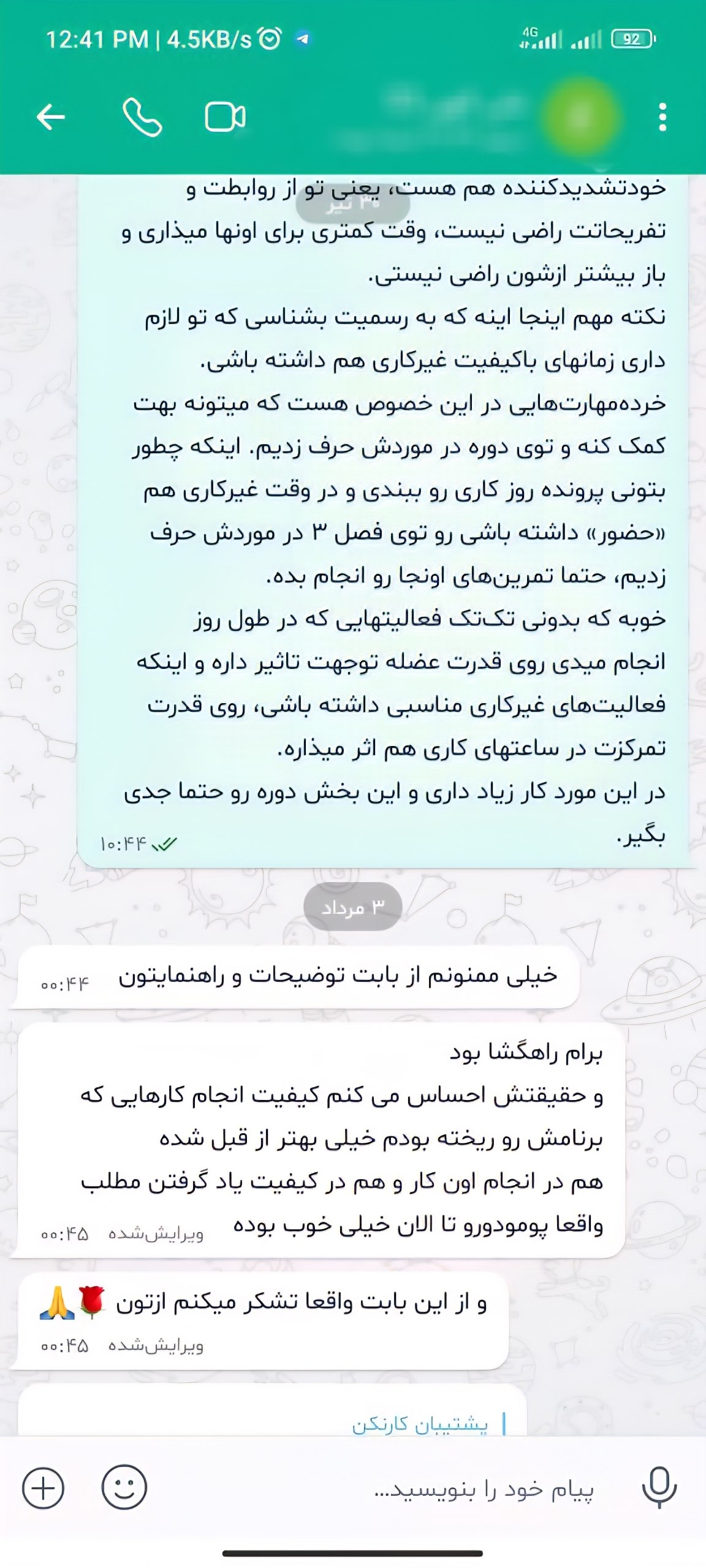Start a voice call
This screenshot has height=1568, width=706.
(x=142, y=117)
